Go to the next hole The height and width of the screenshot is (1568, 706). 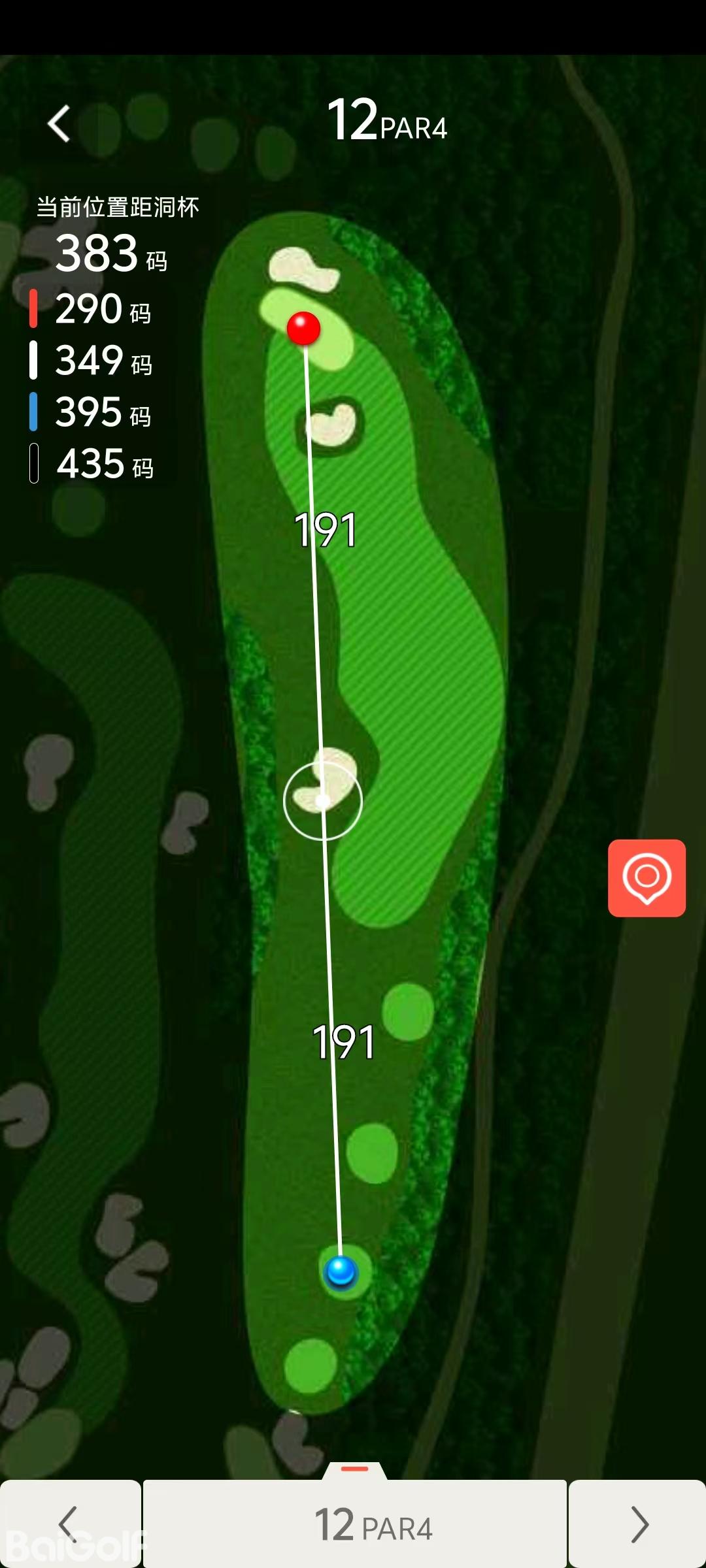638,1524
